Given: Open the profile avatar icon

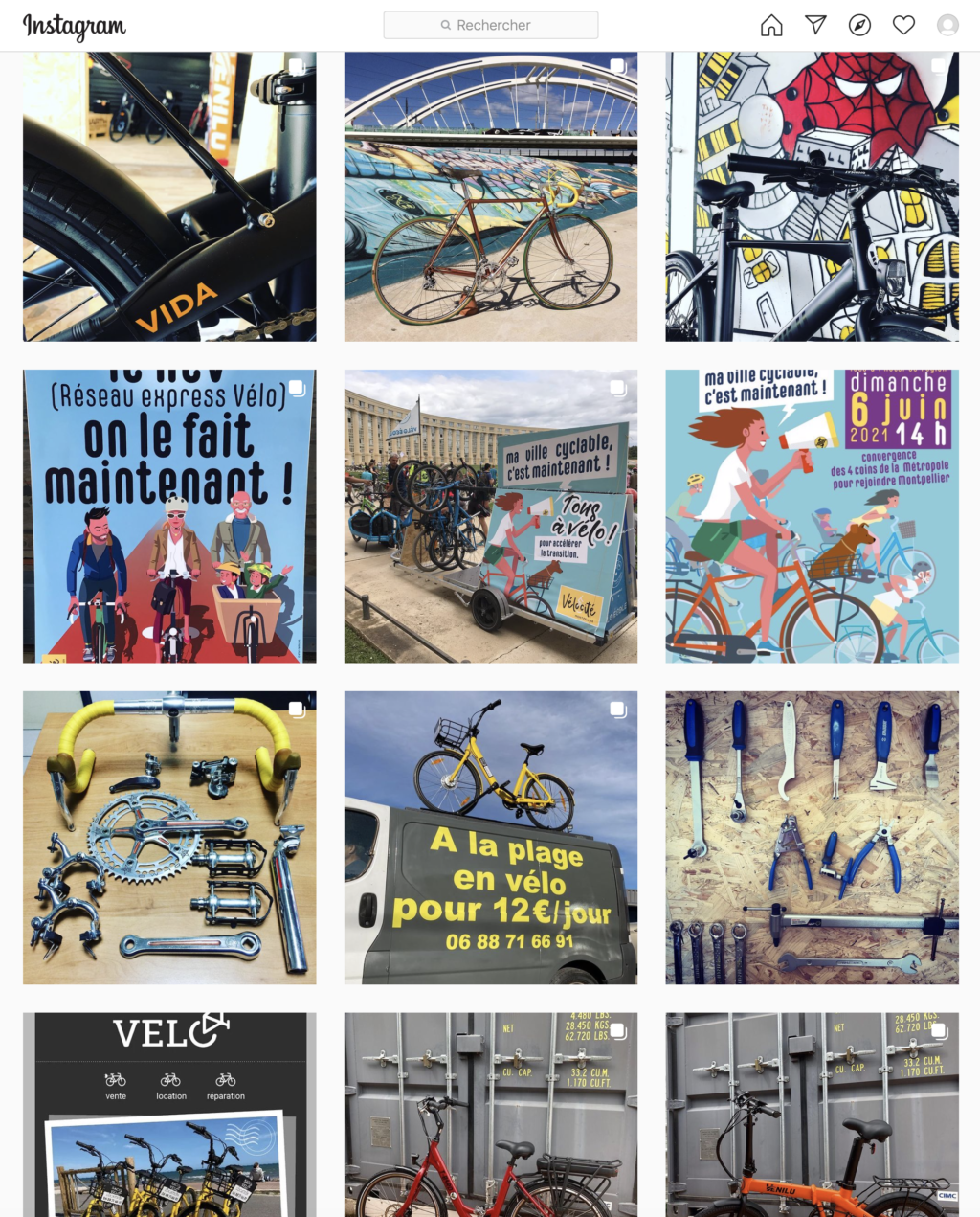Looking at the screenshot, I should click(947, 26).
